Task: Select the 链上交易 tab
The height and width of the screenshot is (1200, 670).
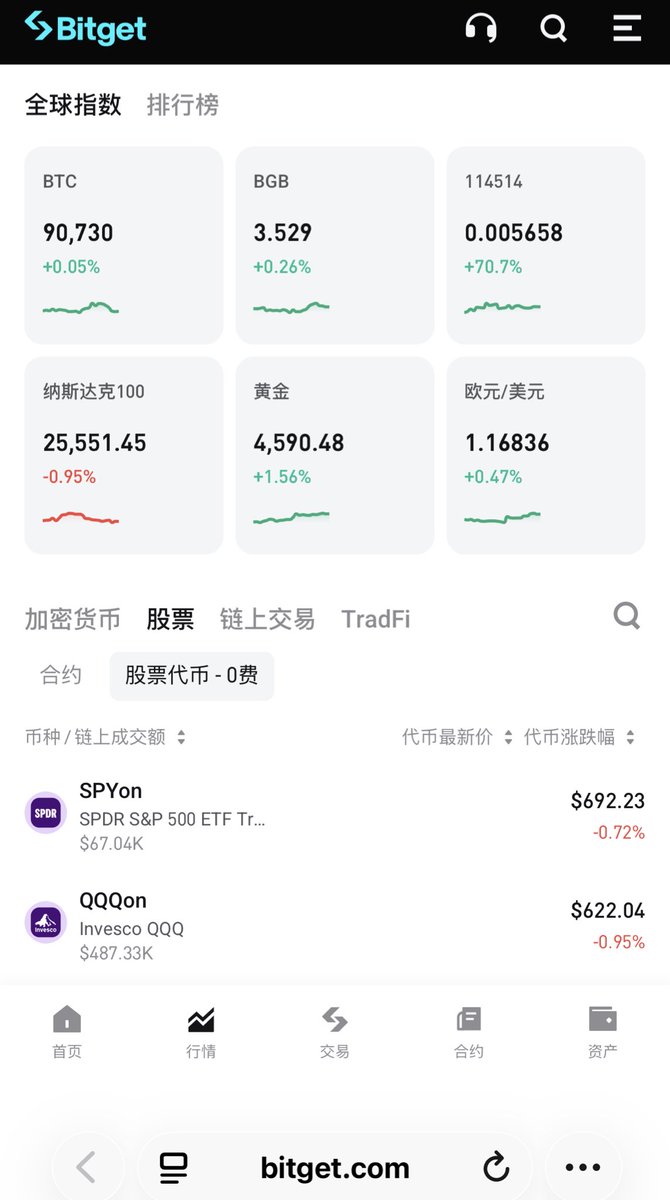Action: pos(267,619)
